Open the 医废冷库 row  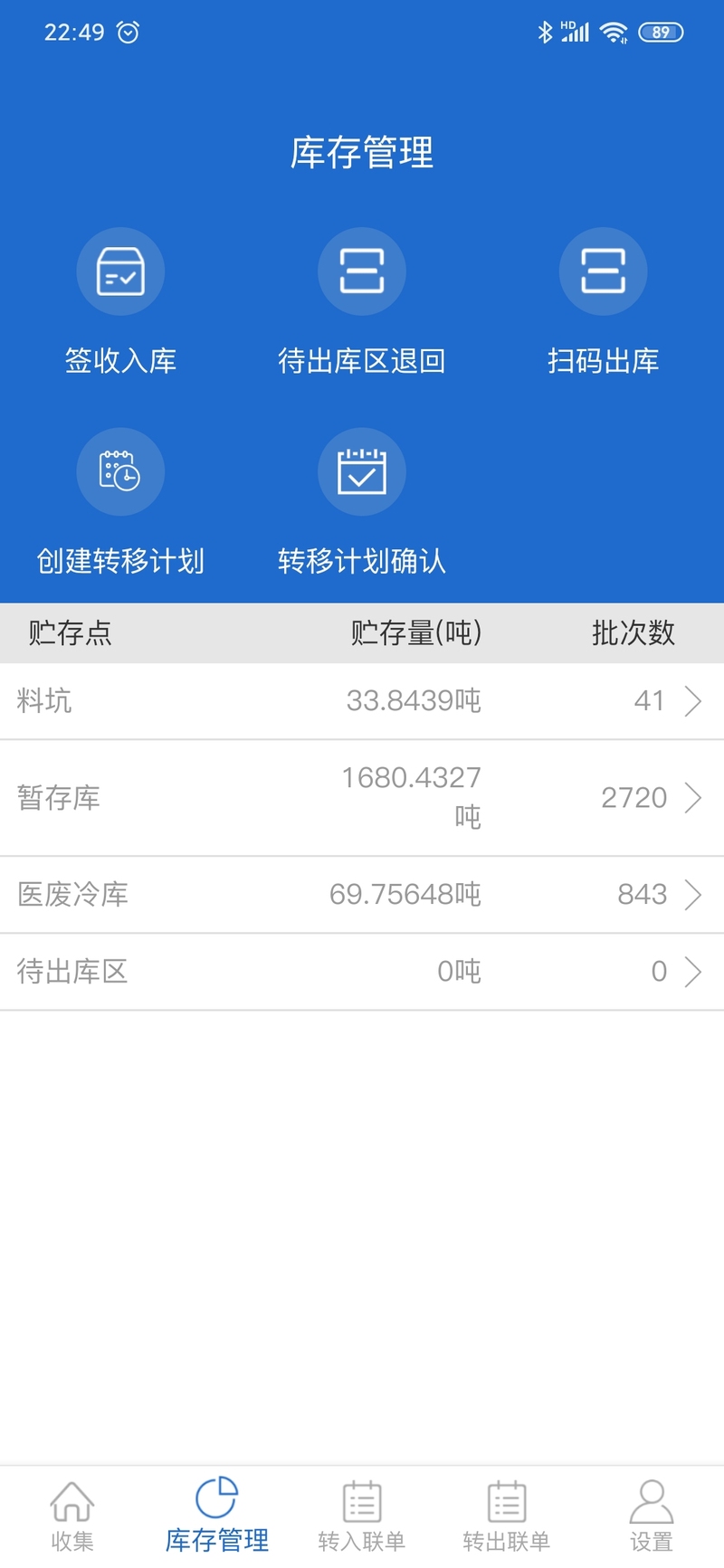362,894
